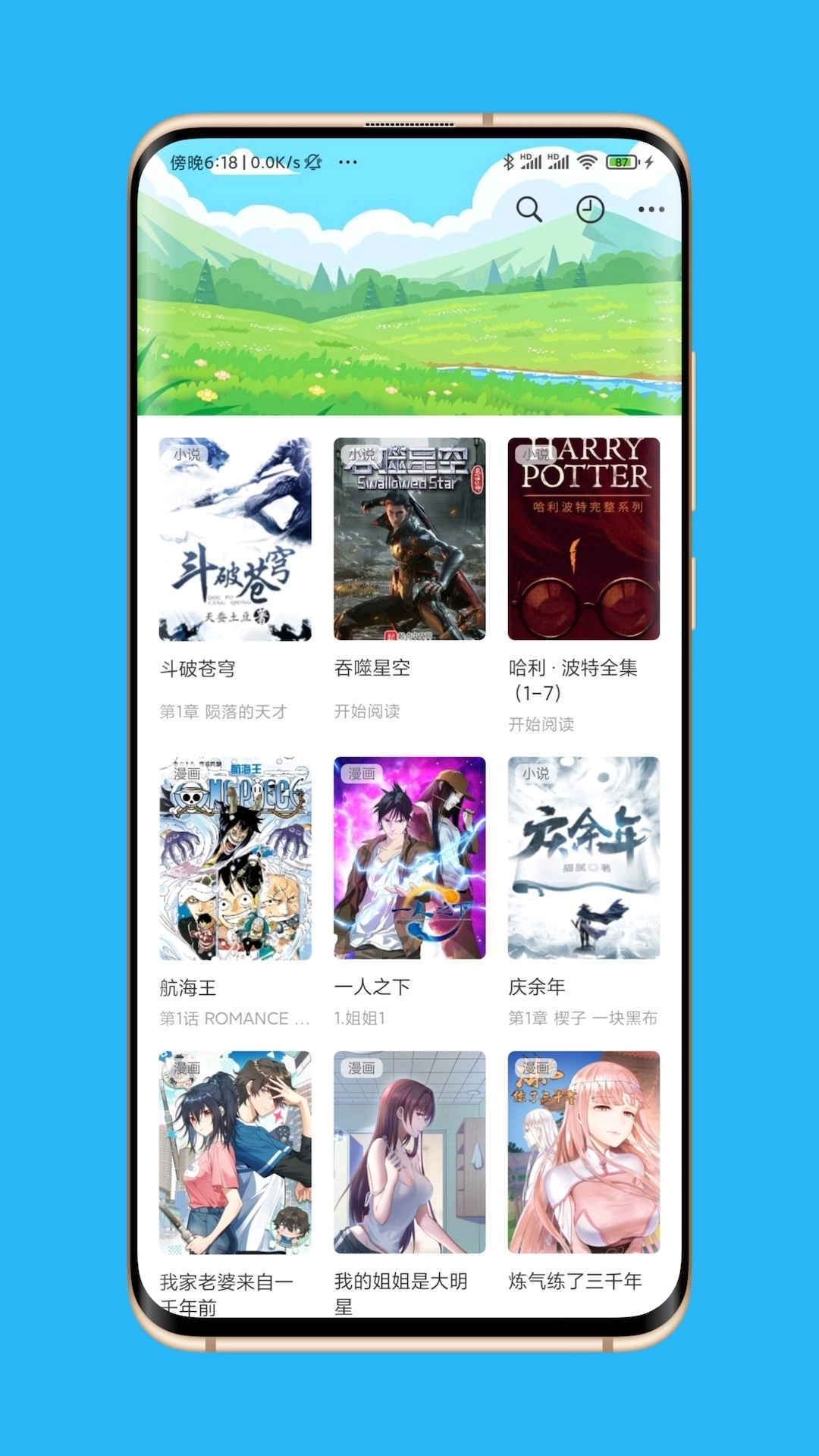Click the clock history icon
The image size is (819, 1456).
click(591, 209)
